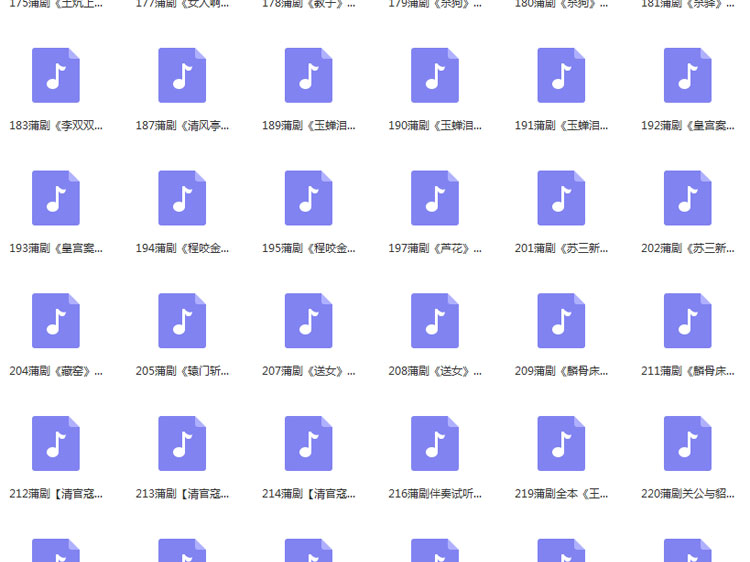Tap file 214蒲剧【清官寇
This screenshot has height=562, width=750.
[x=308, y=444]
